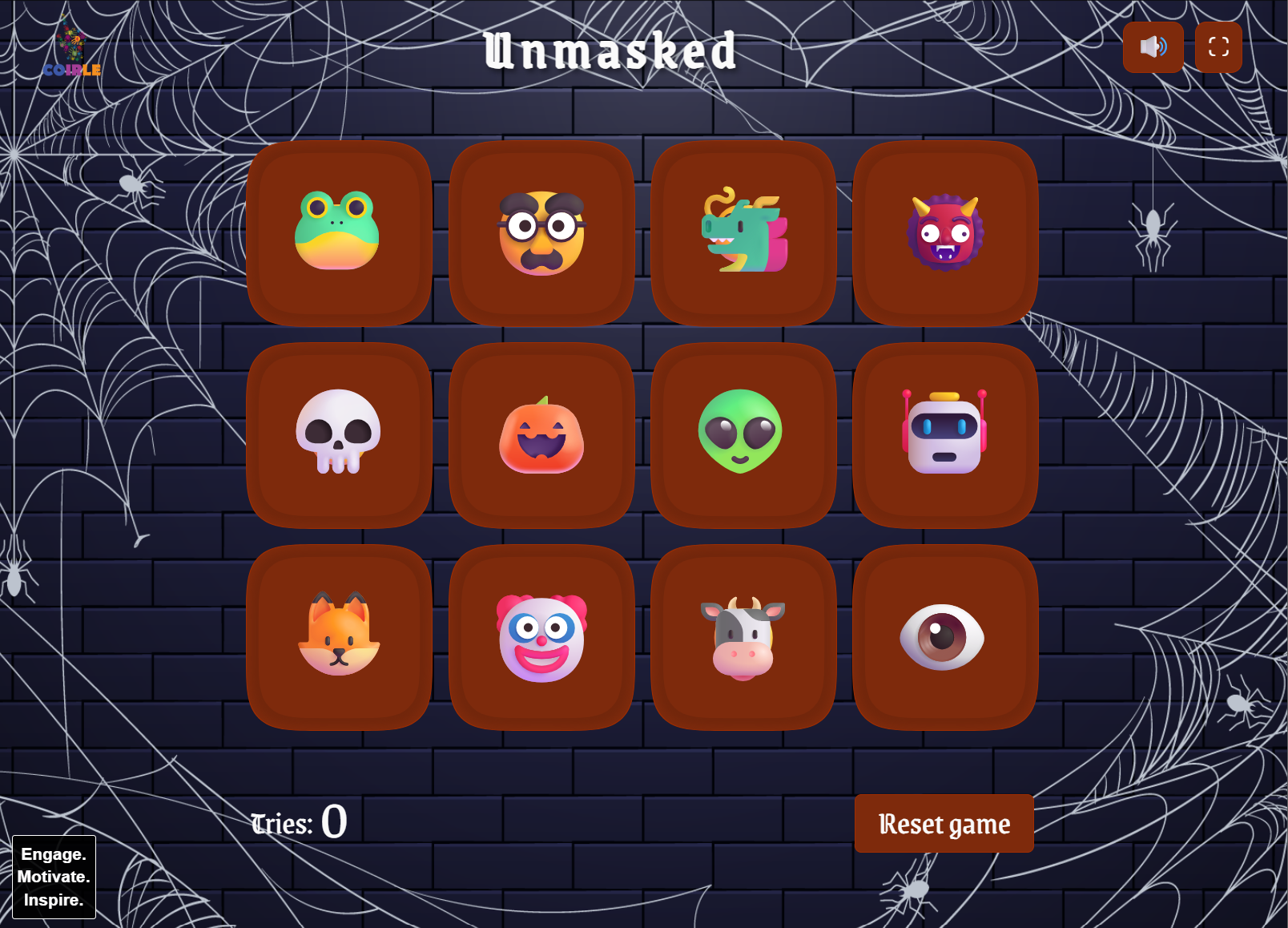1288x928 pixels.
Task: Mute the game sound
Action: 1153,47
